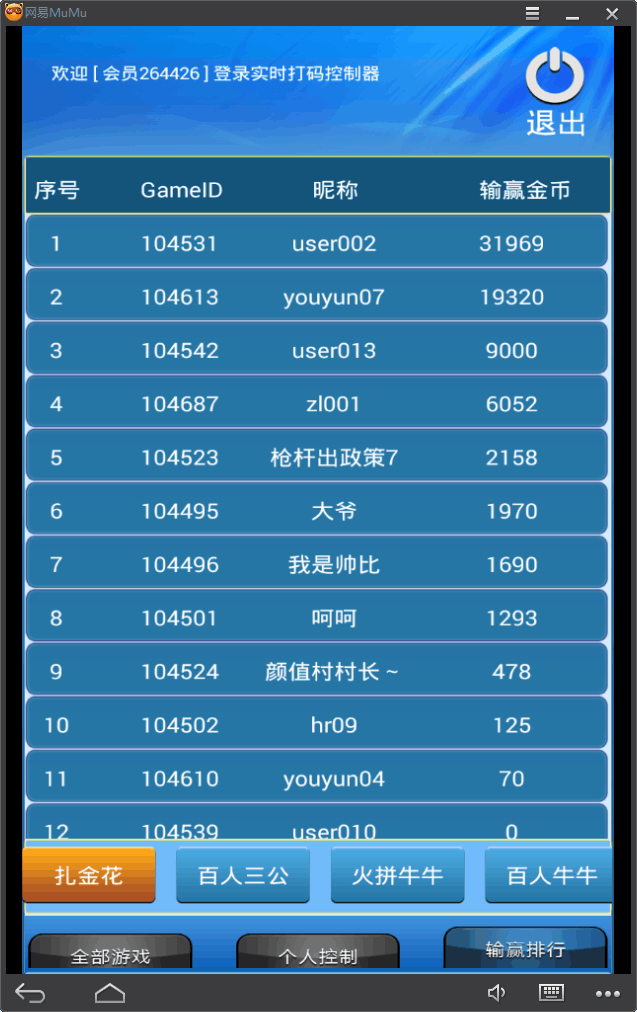Open the row for user013

click(316, 350)
